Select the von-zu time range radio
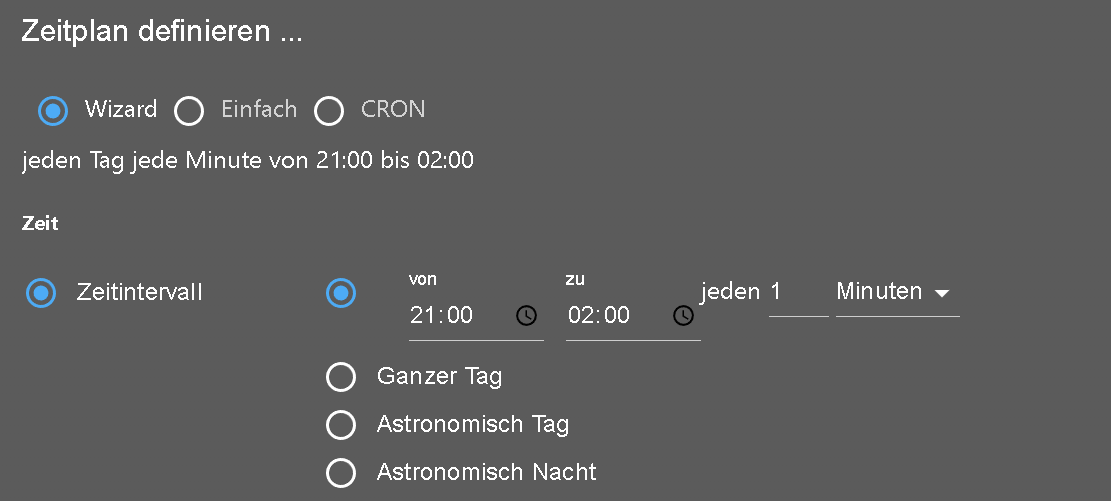This screenshot has height=501, width=1111. [341, 294]
